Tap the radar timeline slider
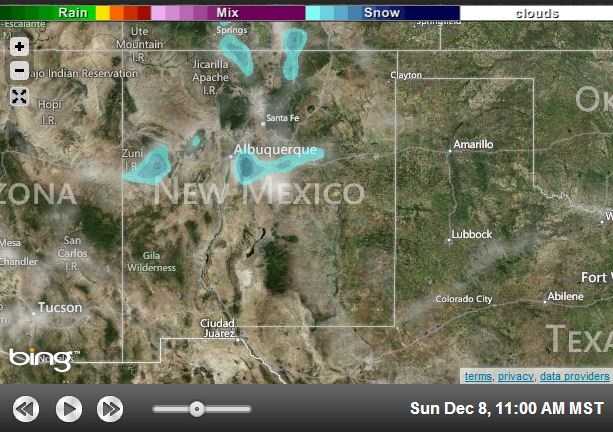 (197, 408)
